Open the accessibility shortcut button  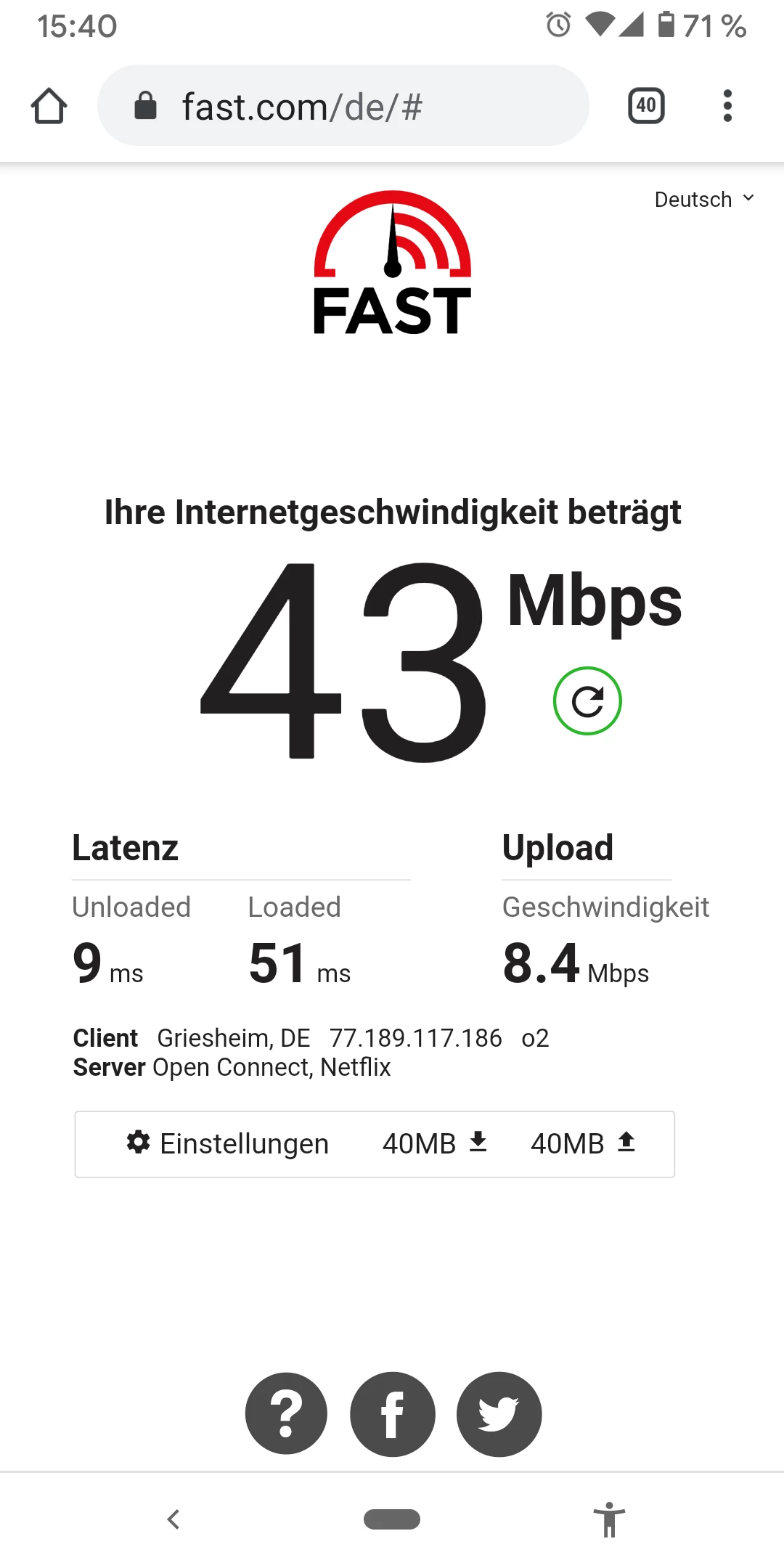click(609, 1519)
